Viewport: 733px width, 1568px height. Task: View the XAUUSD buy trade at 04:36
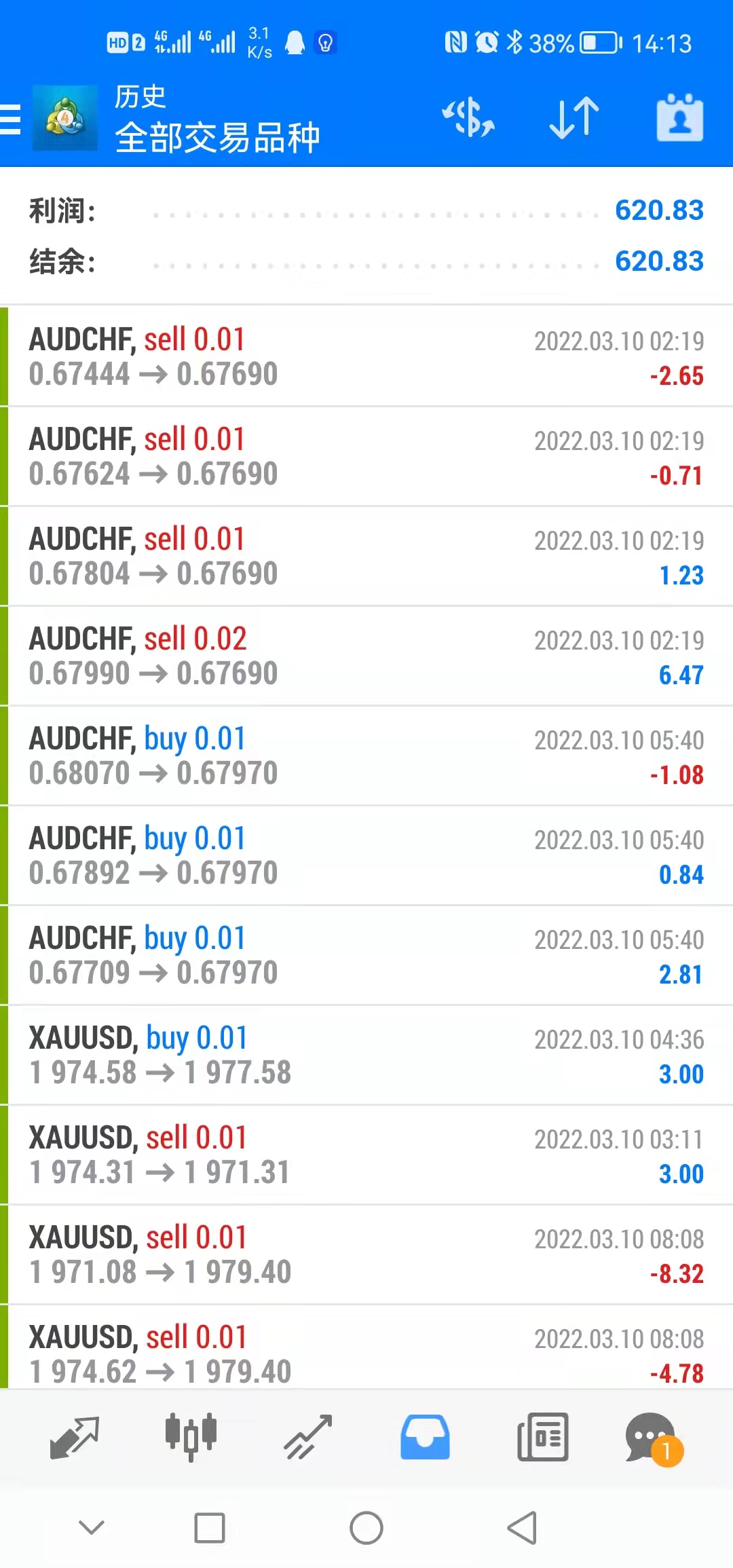366,1056
